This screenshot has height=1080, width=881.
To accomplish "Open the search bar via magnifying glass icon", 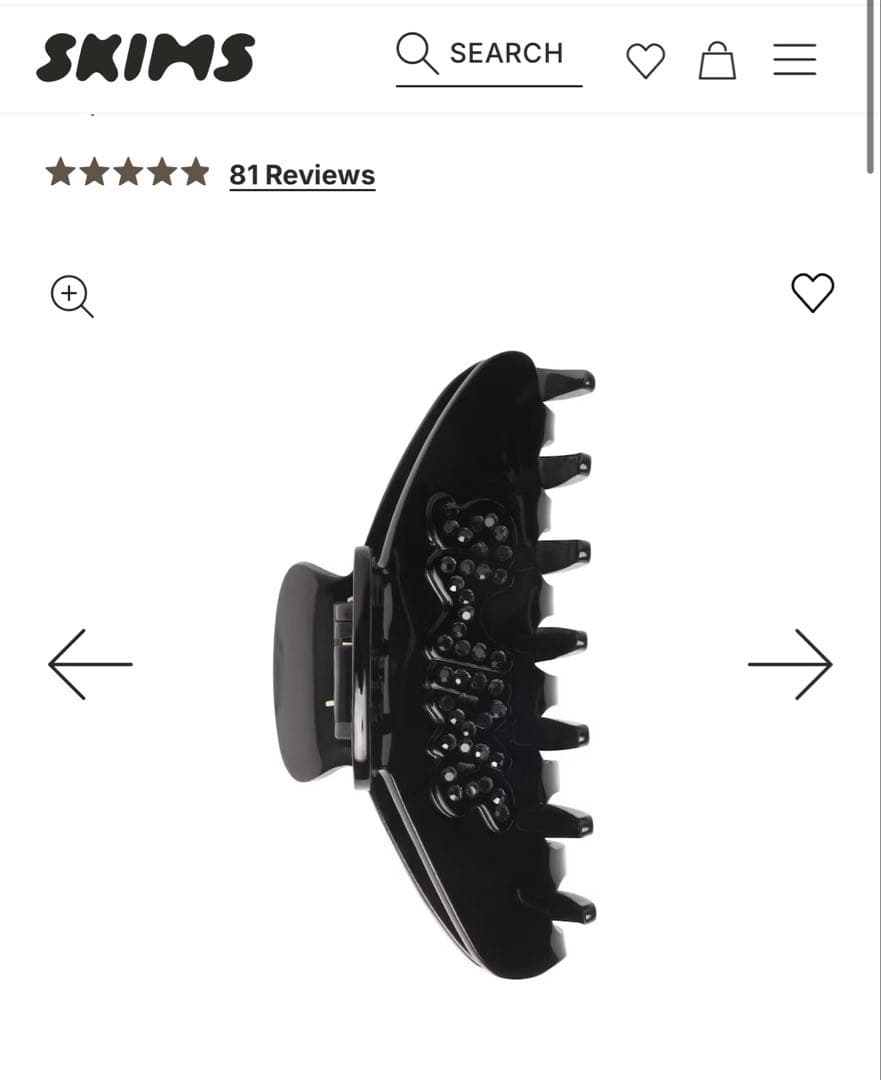I will [415, 54].
